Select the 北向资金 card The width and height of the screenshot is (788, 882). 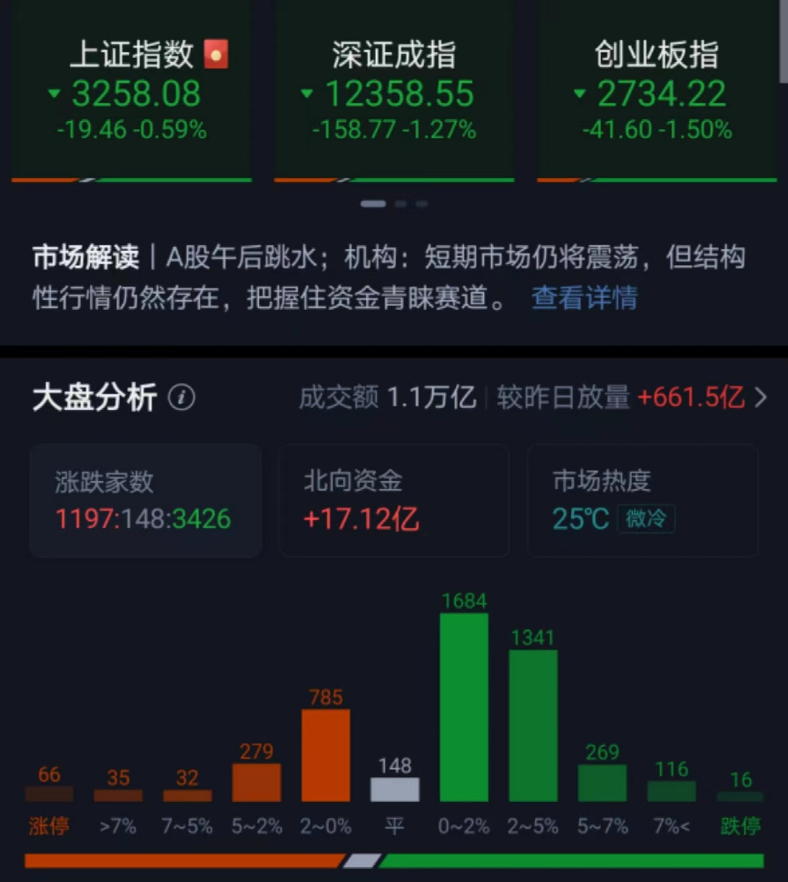(394, 500)
